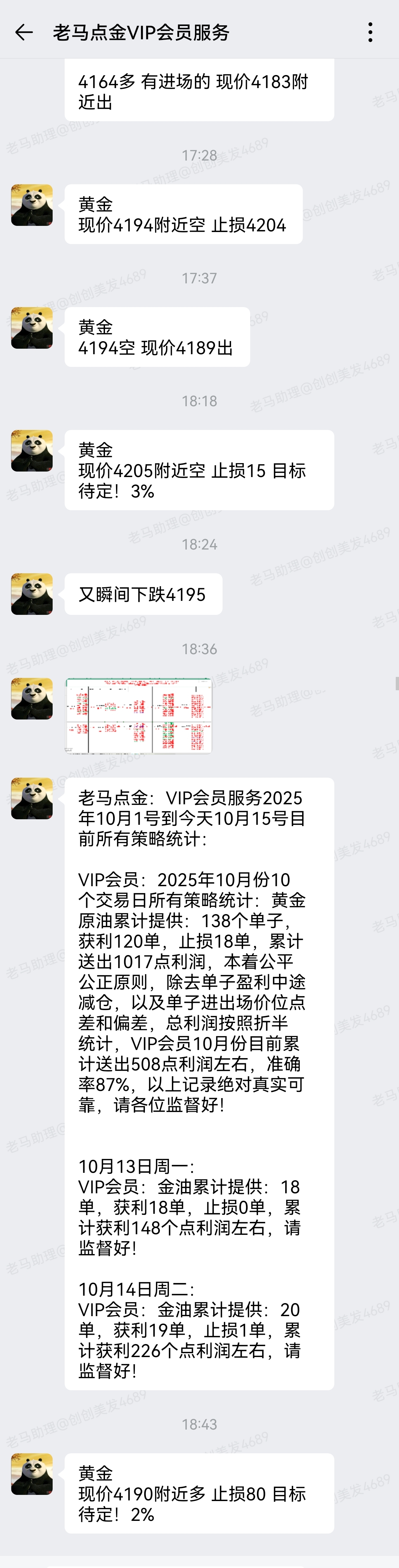Tap the panda avatar beside the 17:28 message
The height and width of the screenshot is (1568, 399).
(32, 205)
